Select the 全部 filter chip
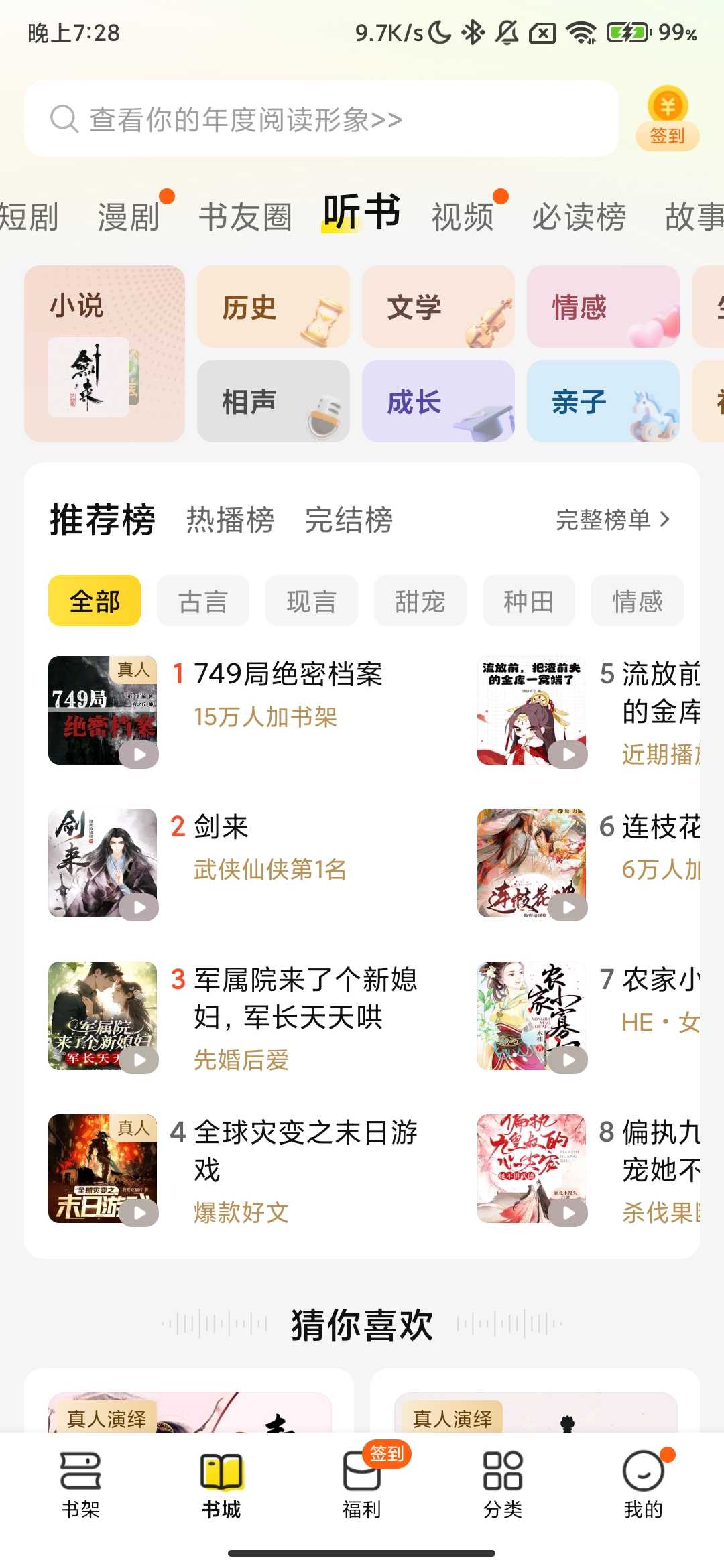Viewport: 724px width, 1568px height. click(x=94, y=601)
